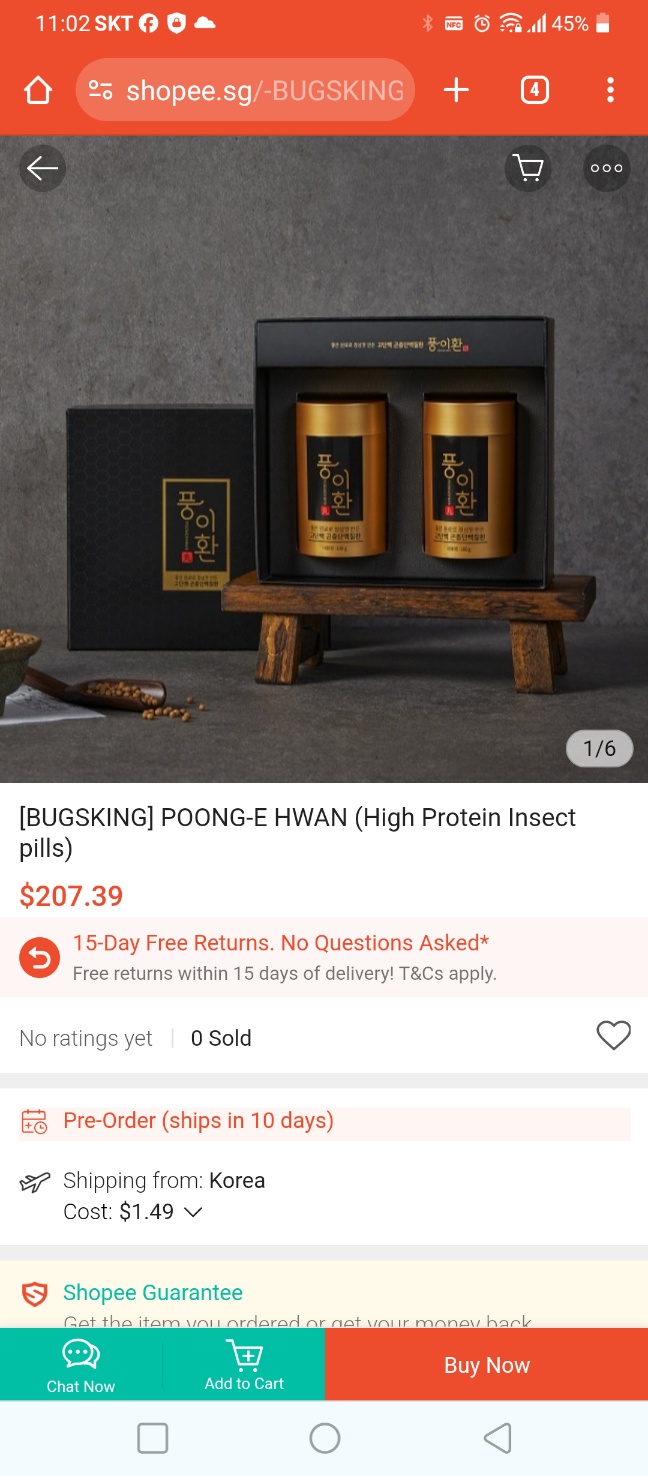Image resolution: width=648 pixels, height=1476 pixels.
Task: Open a new browser tab
Action: (x=456, y=91)
